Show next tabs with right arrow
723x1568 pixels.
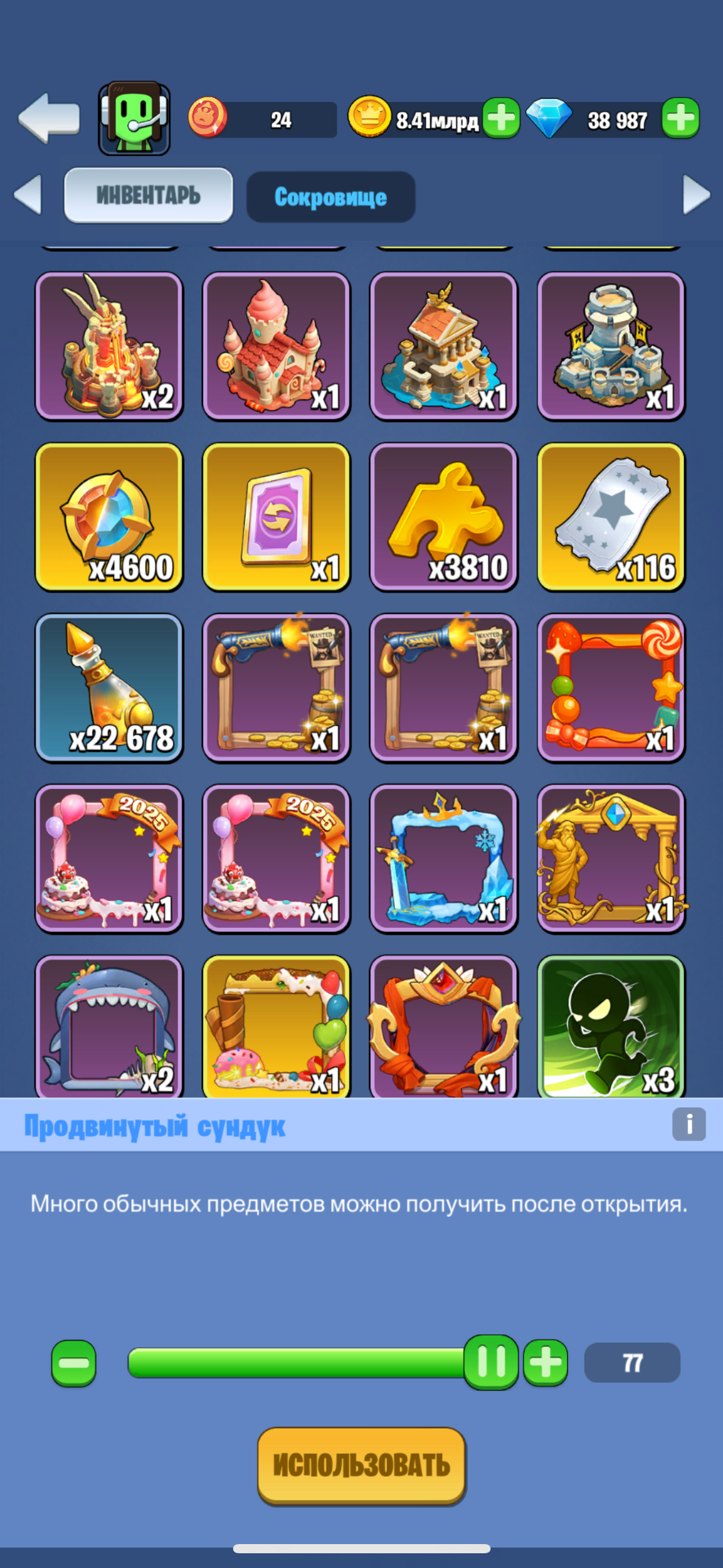696,195
